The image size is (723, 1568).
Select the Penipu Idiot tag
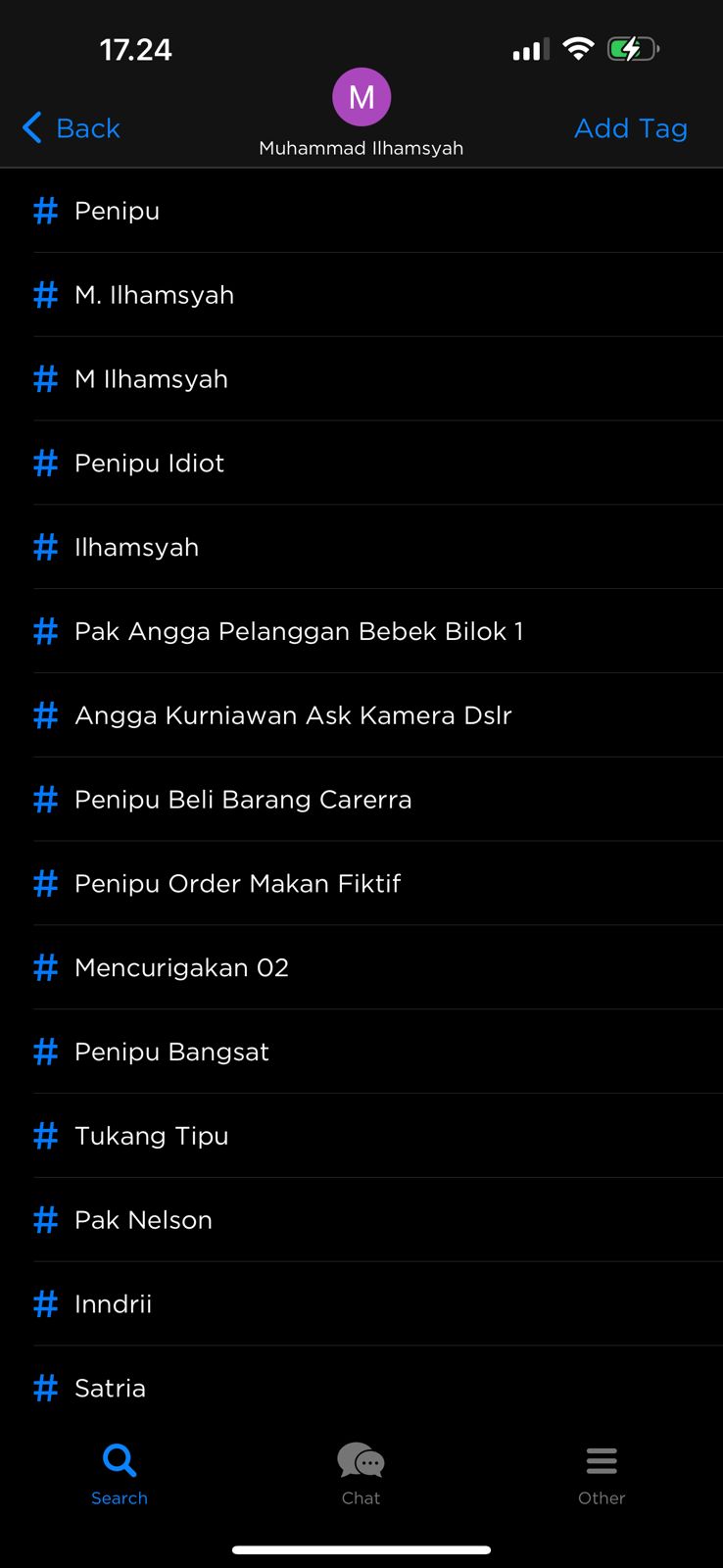pyautogui.click(x=150, y=464)
